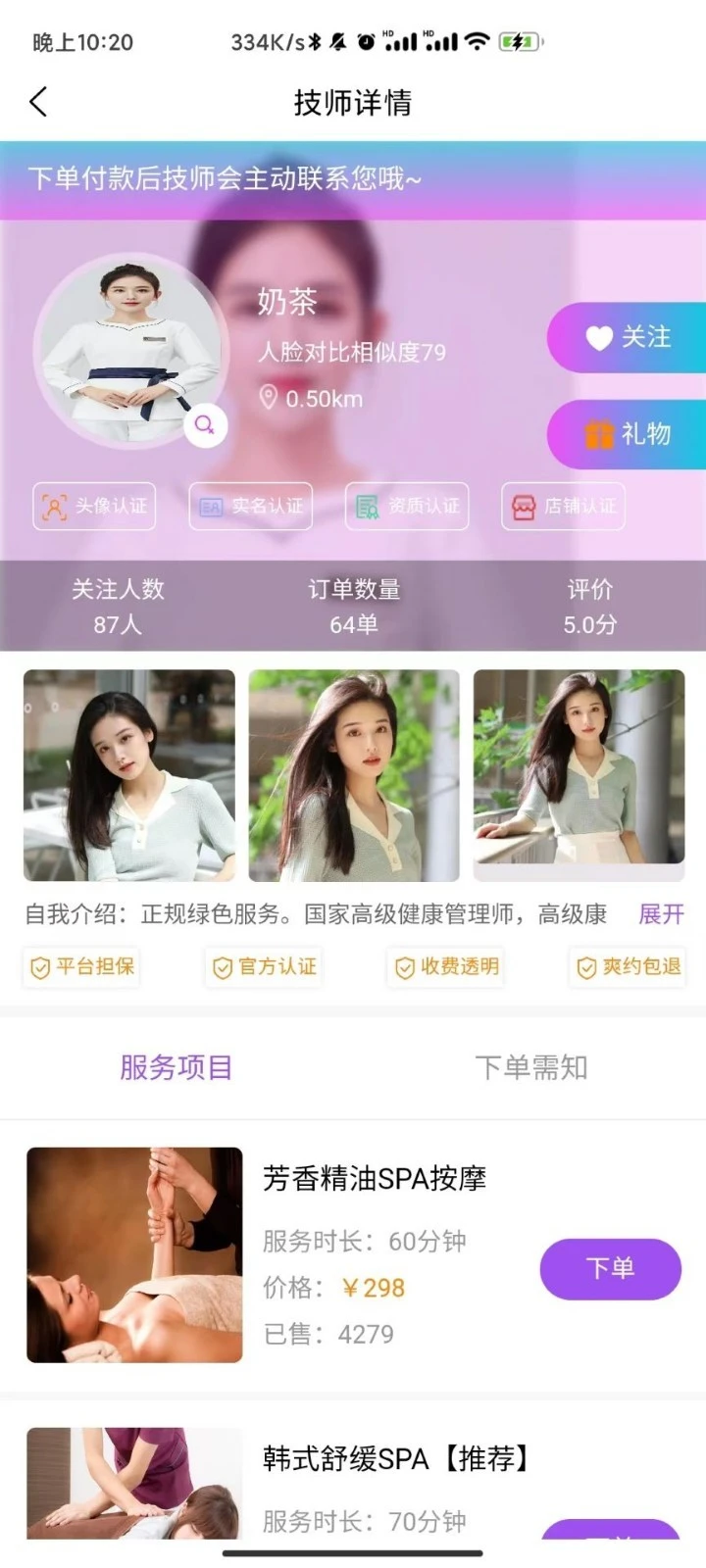Toggle the 收费透明 transparent pricing tag
This screenshot has width=706, height=1568.
445,967
